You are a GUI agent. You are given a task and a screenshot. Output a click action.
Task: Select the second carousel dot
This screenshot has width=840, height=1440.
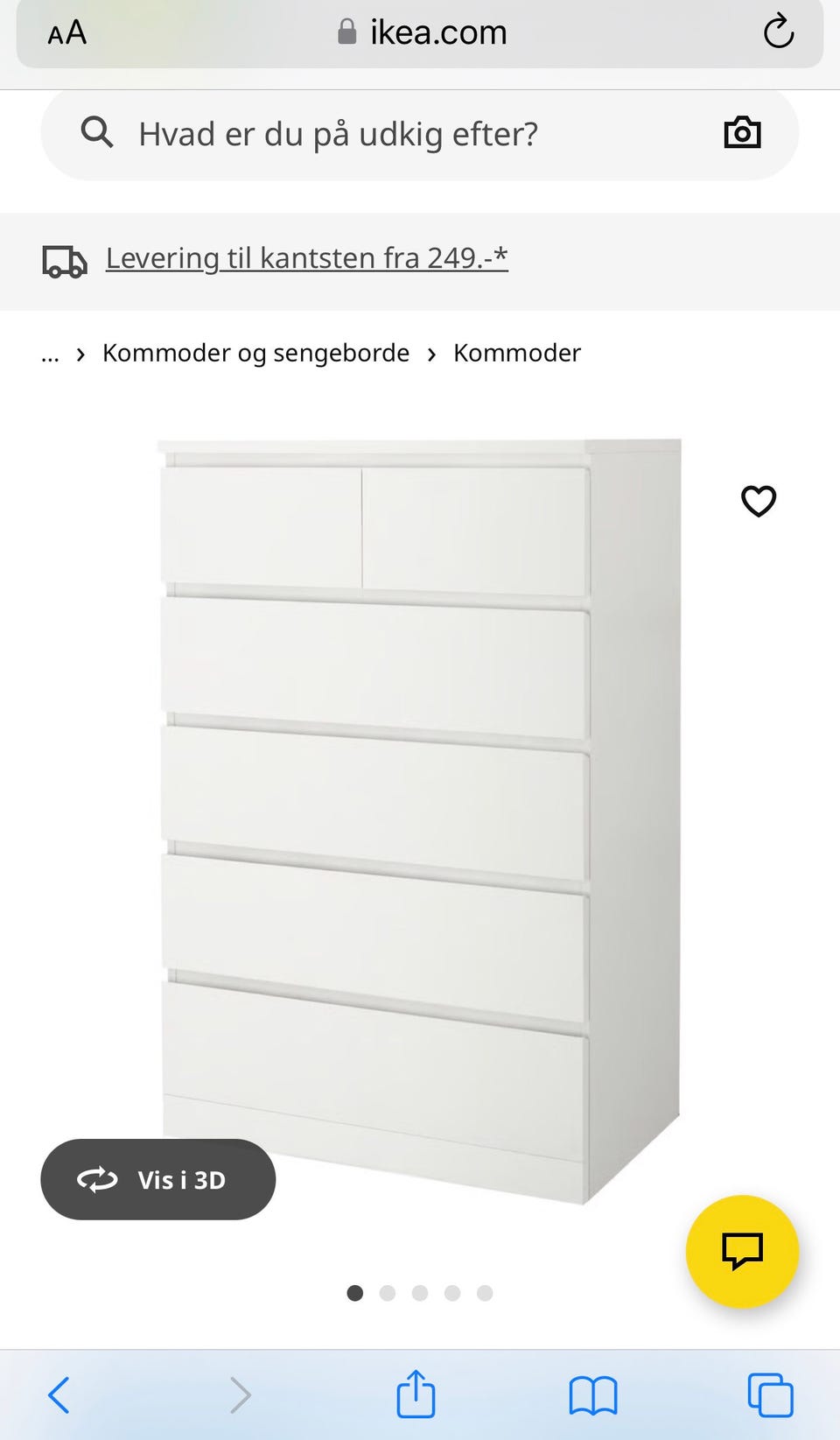[x=388, y=1293]
